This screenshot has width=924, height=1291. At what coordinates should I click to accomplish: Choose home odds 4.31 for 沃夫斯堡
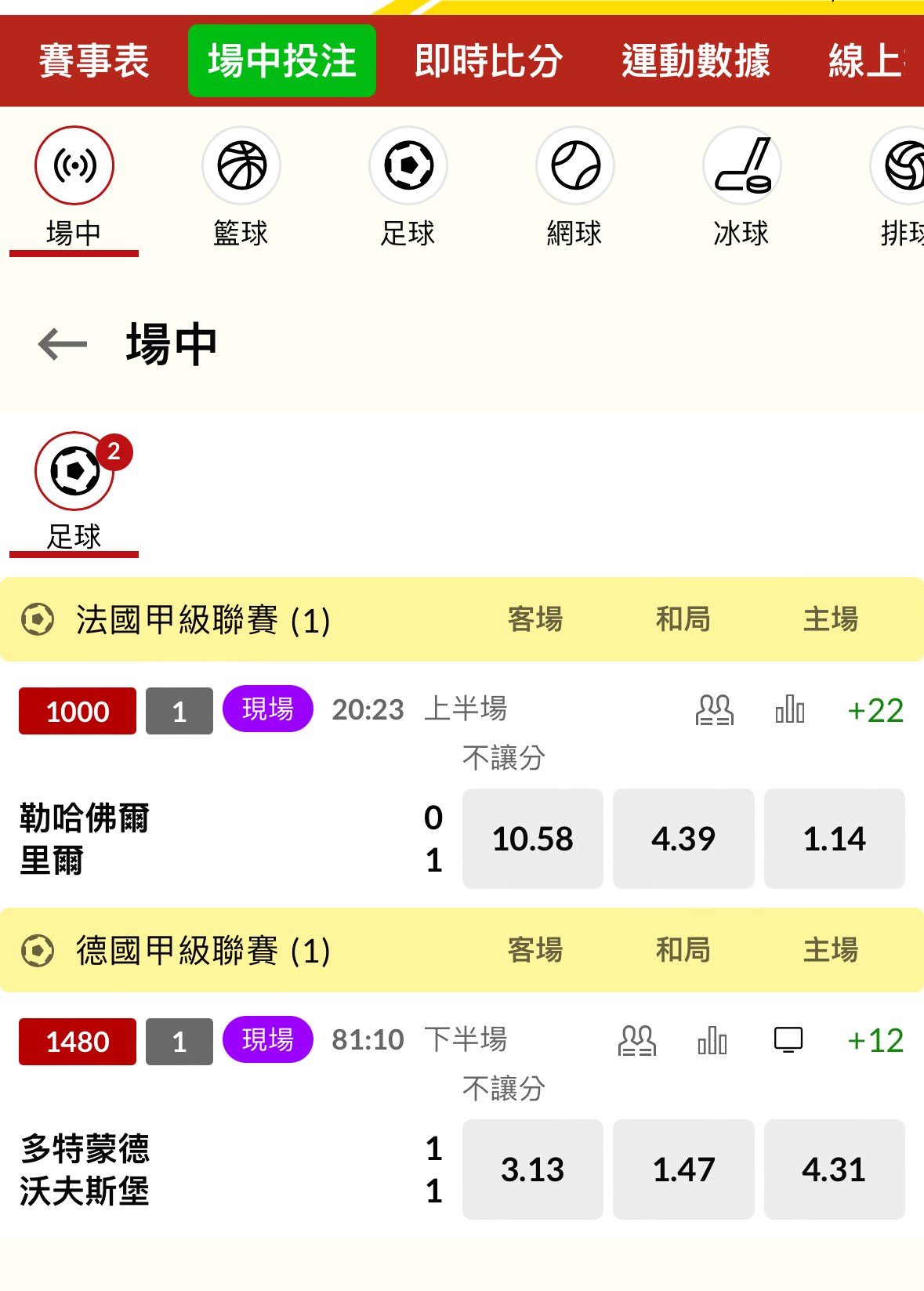pyautogui.click(x=834, y=1170)
